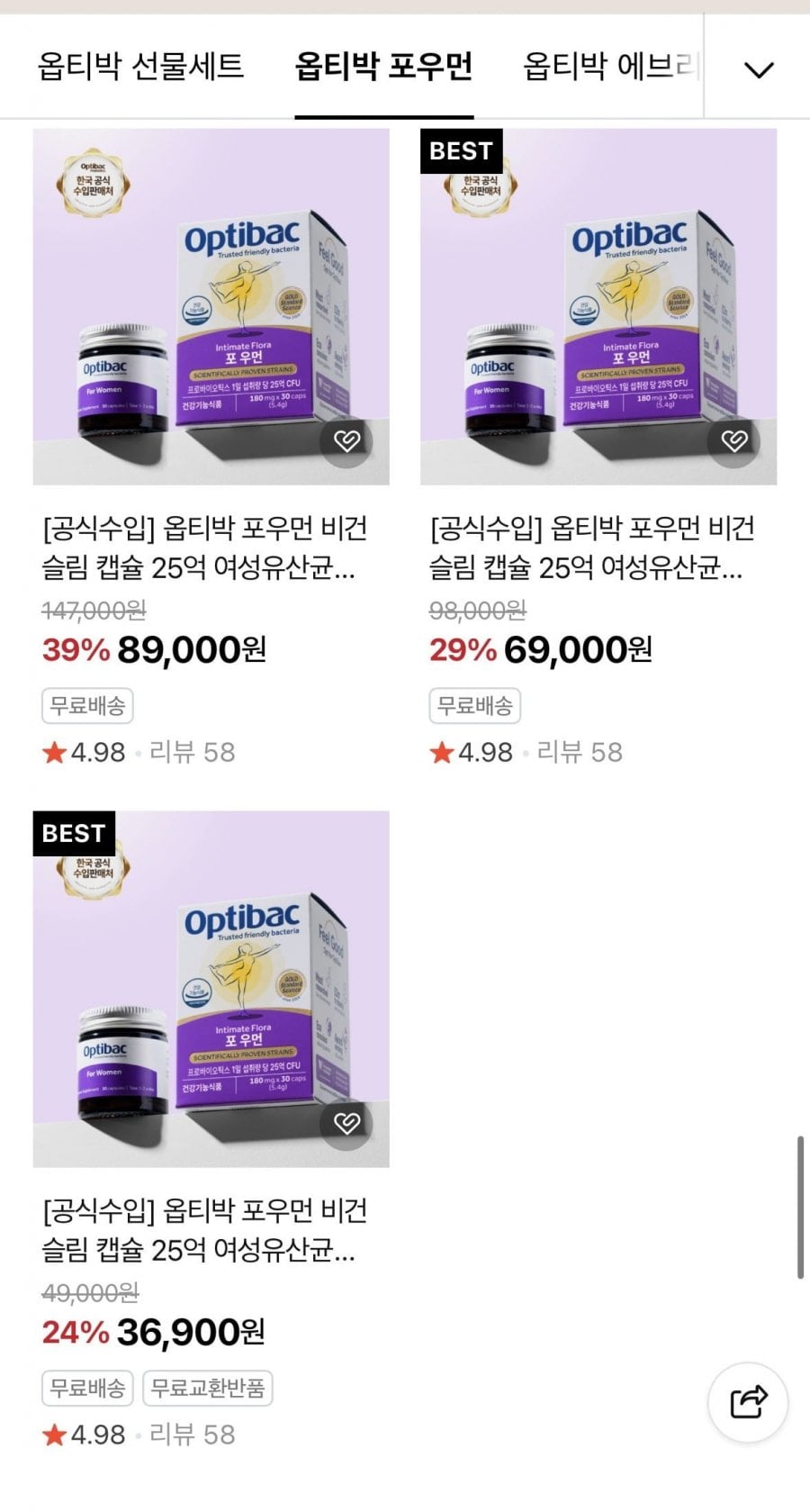The height and width of the screenshot is (1512, 810).
Task: Switch to the 옵티박 선물세트 tab
Action: (140, 67)
